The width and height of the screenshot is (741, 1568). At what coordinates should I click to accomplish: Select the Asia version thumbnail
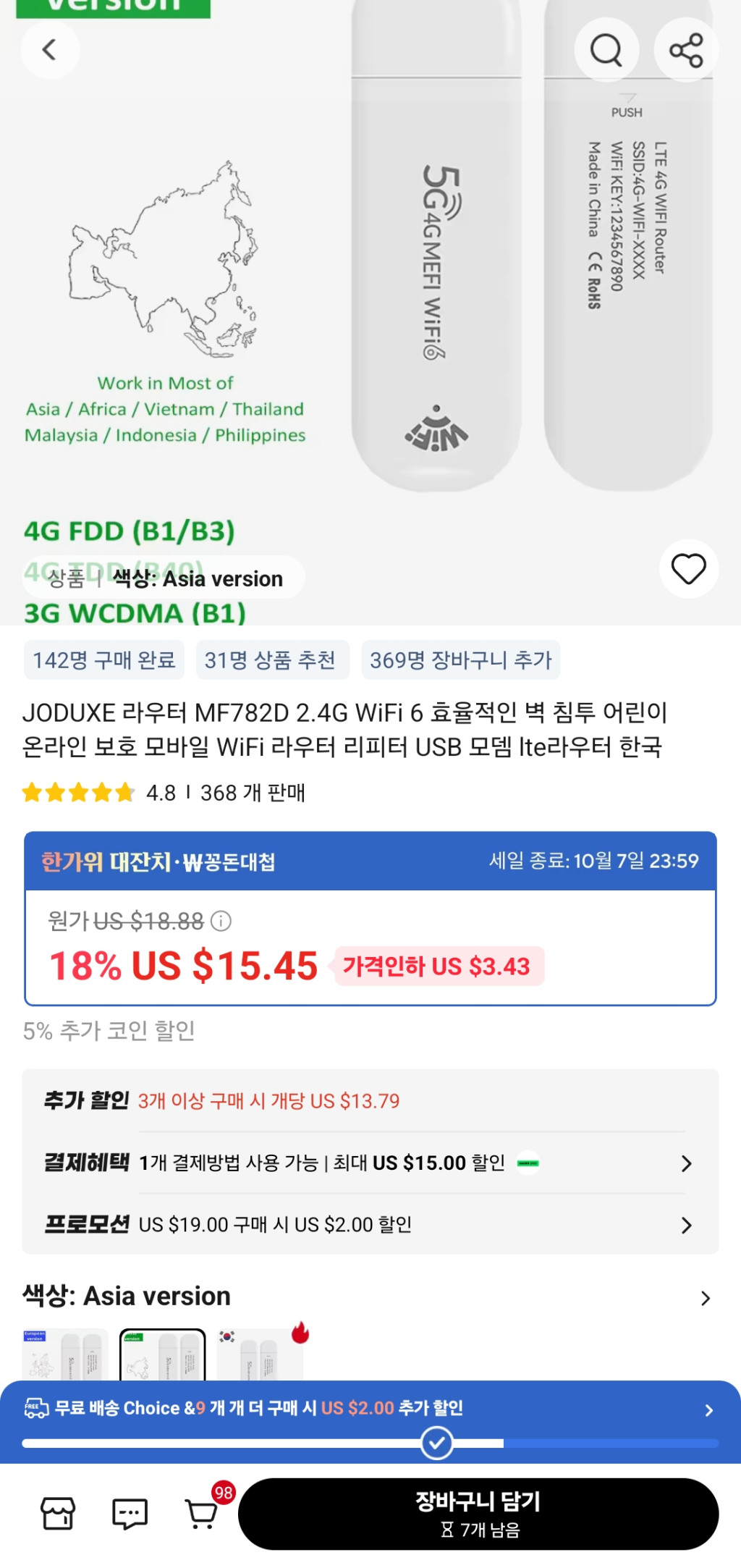(162, 1354)
